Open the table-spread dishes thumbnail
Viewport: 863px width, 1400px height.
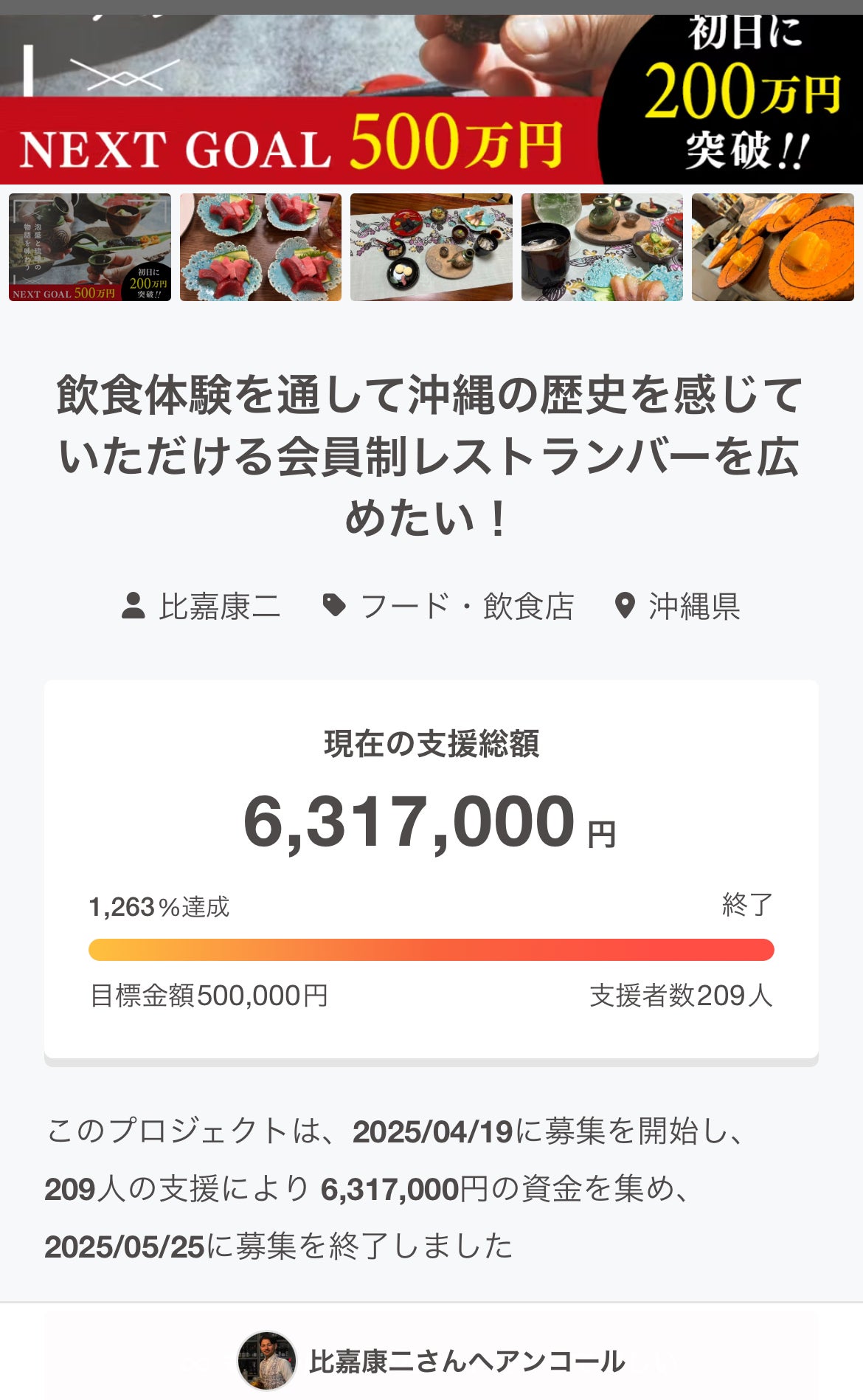tap(431, 247)
